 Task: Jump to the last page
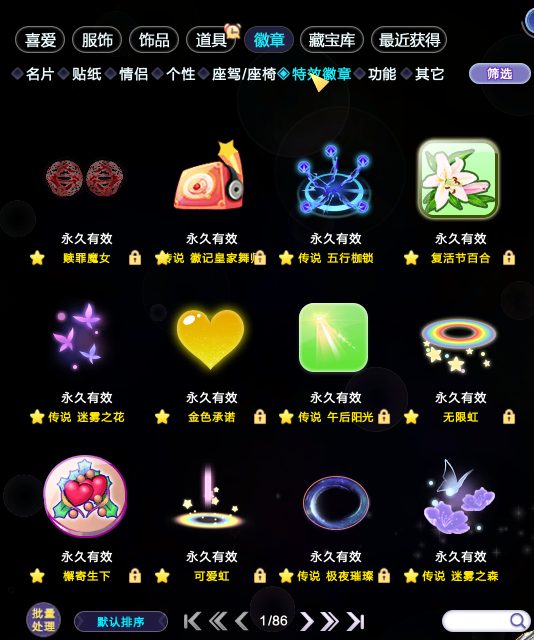coord(356,621)
